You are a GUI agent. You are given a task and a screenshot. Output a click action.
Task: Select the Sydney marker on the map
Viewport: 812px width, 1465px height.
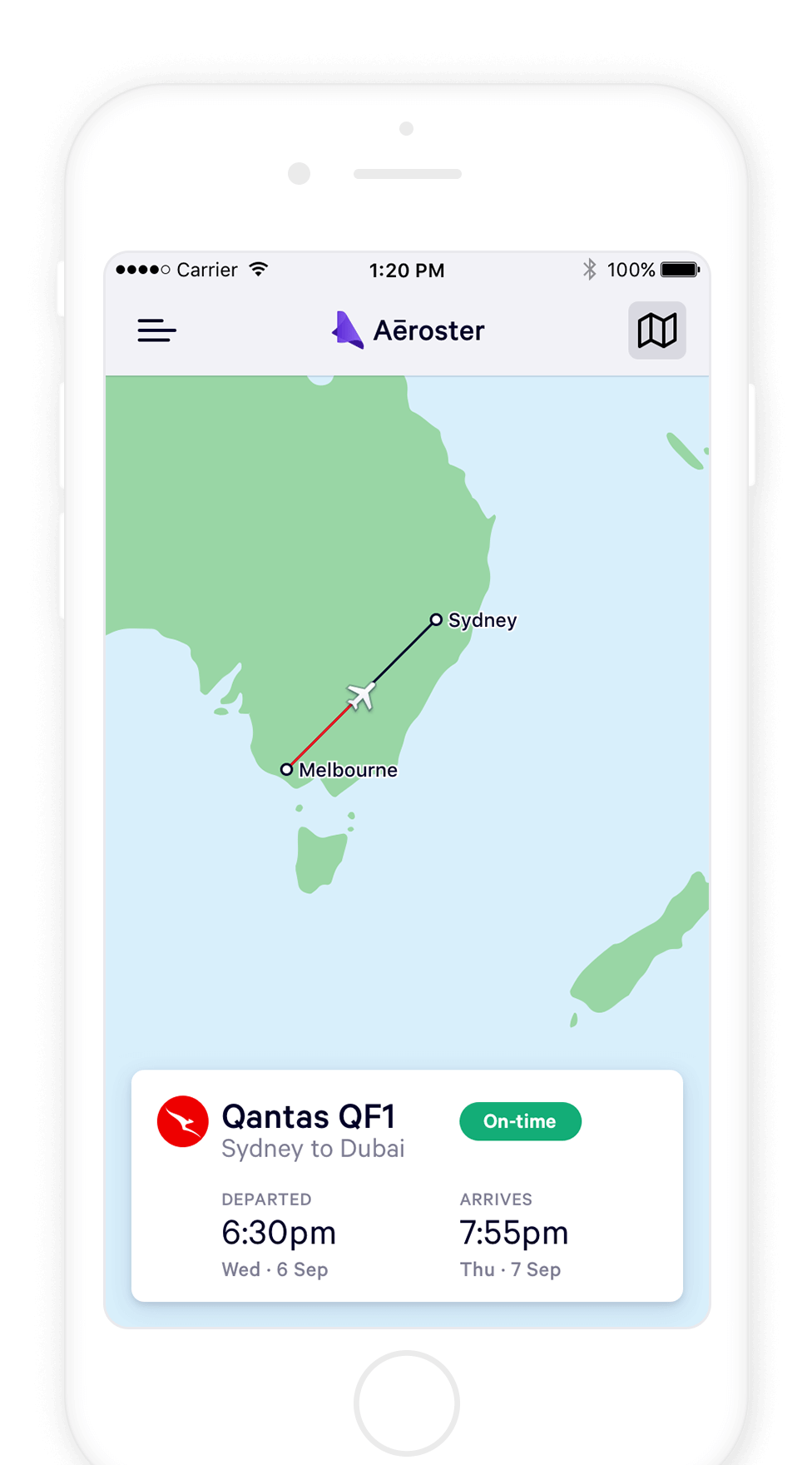coord(436,619)
